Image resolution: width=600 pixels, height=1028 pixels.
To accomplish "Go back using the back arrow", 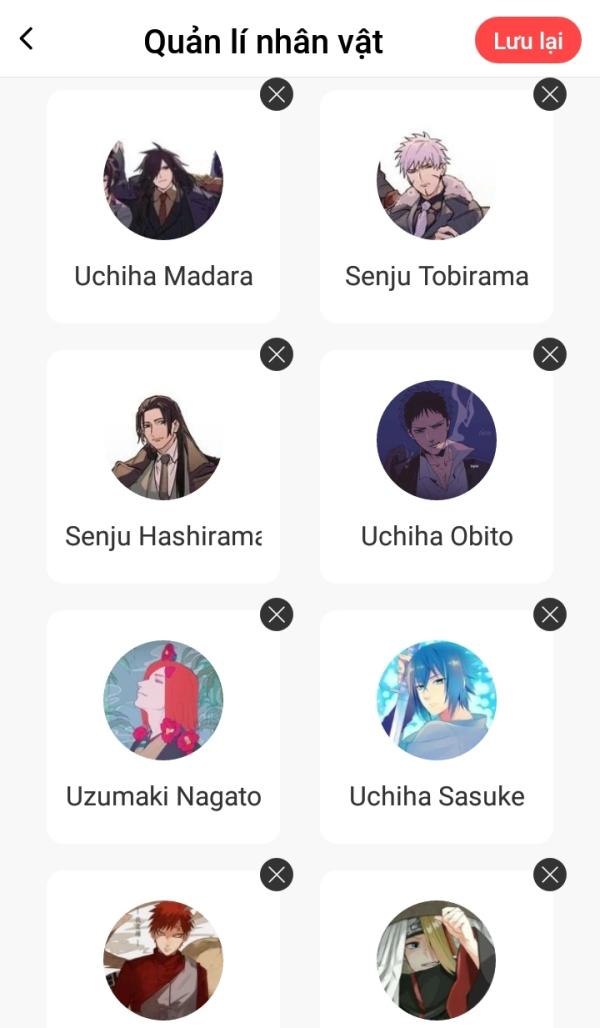I will click(27, 39).
